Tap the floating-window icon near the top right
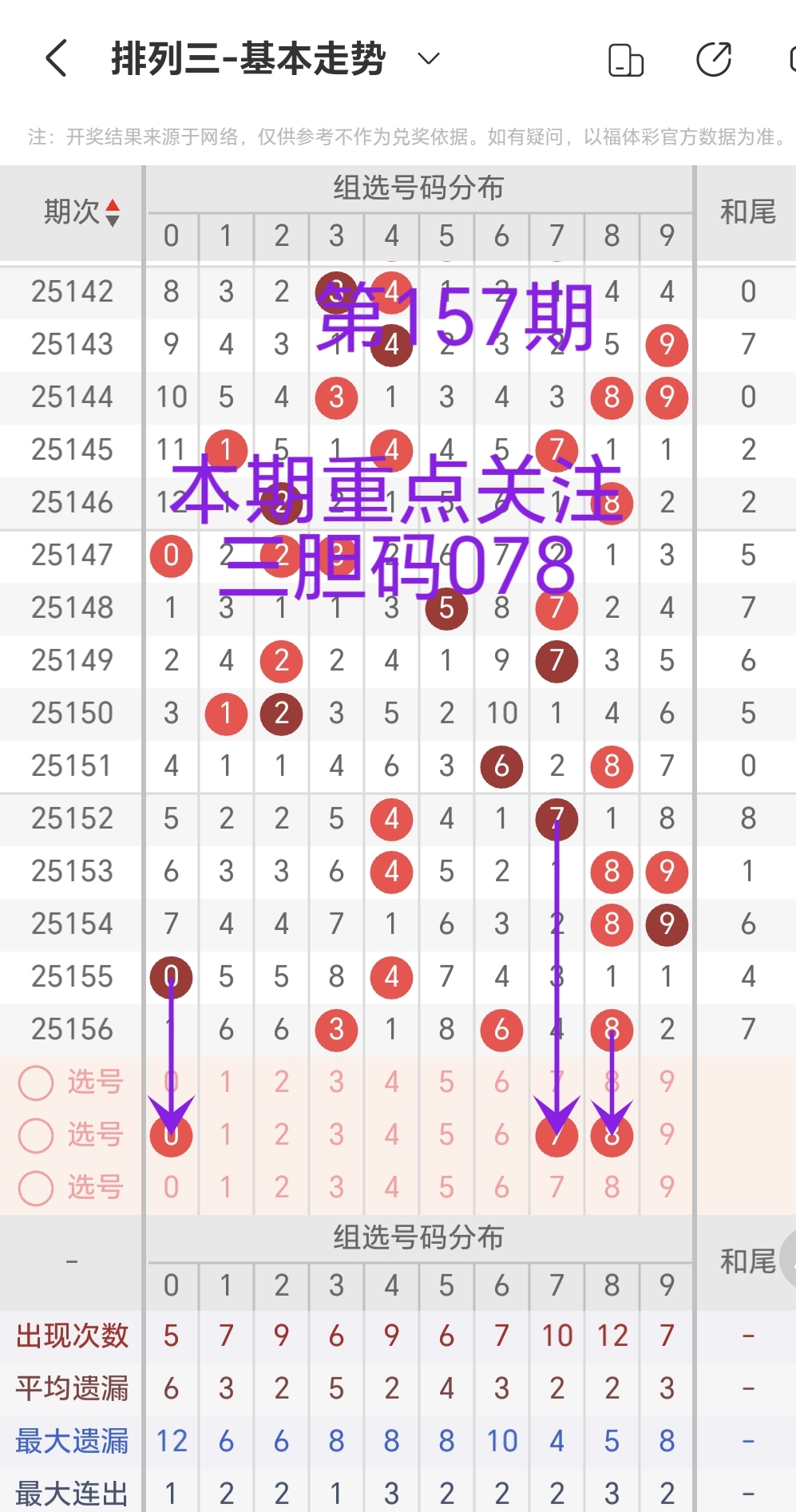The width and height of the screenshot is (796, 1512). (626, 57)
